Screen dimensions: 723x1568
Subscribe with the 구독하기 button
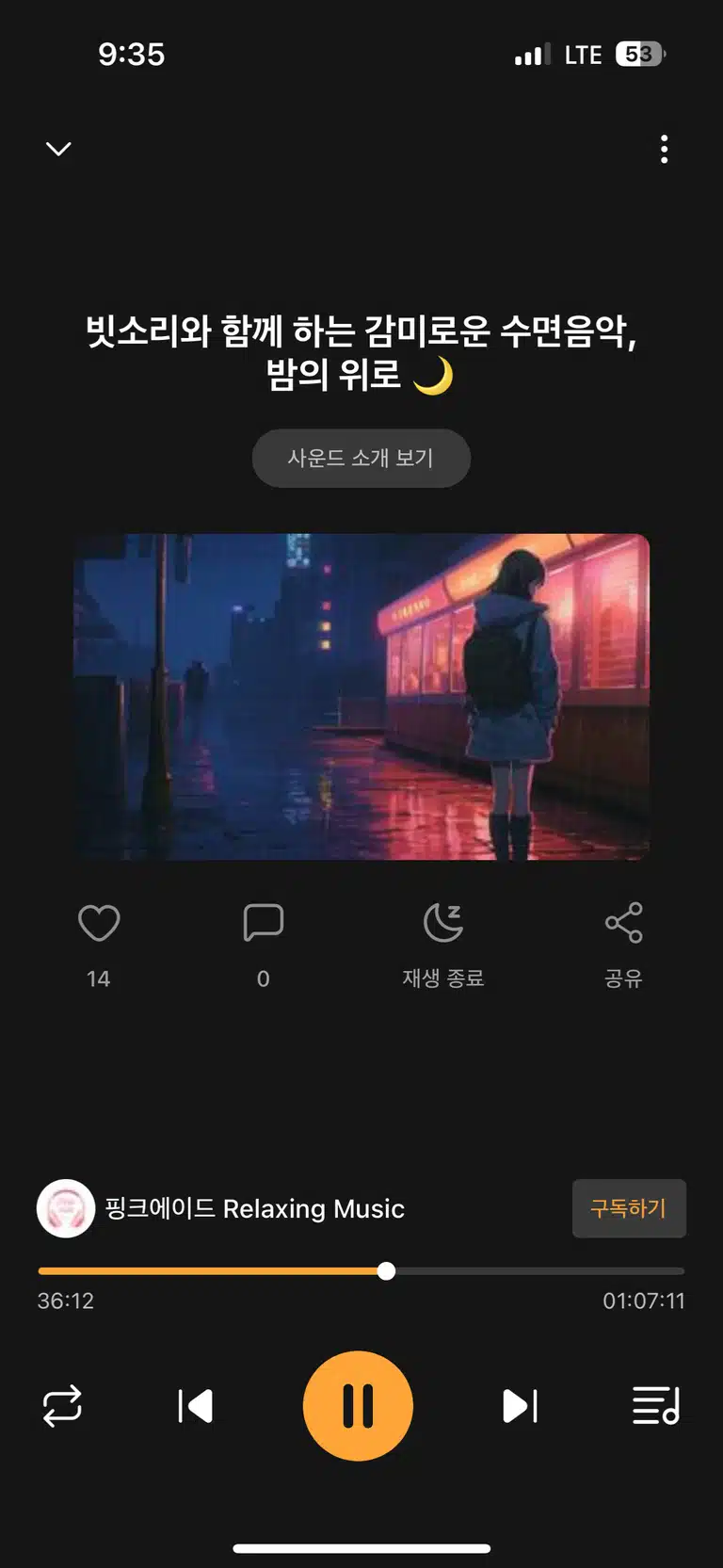coord(629,1208)
